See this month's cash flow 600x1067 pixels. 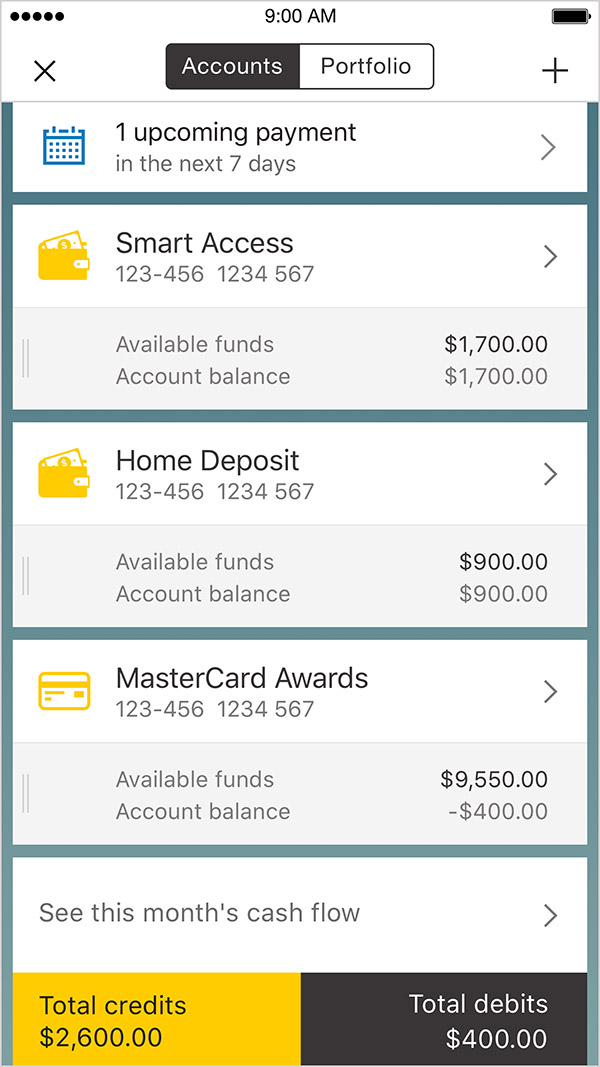coord(300,915)
